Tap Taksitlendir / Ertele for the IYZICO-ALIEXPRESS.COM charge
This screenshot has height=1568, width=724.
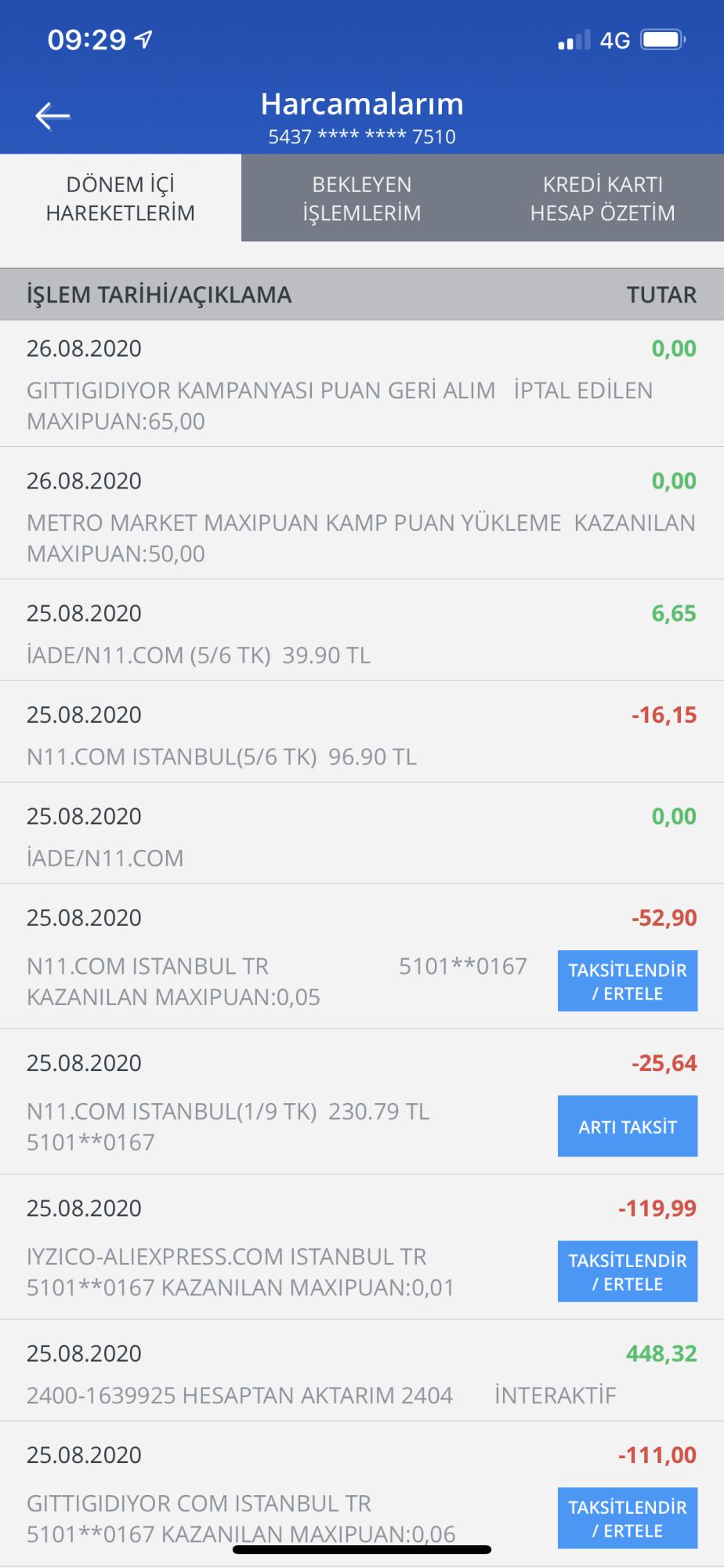(628, 1272)
